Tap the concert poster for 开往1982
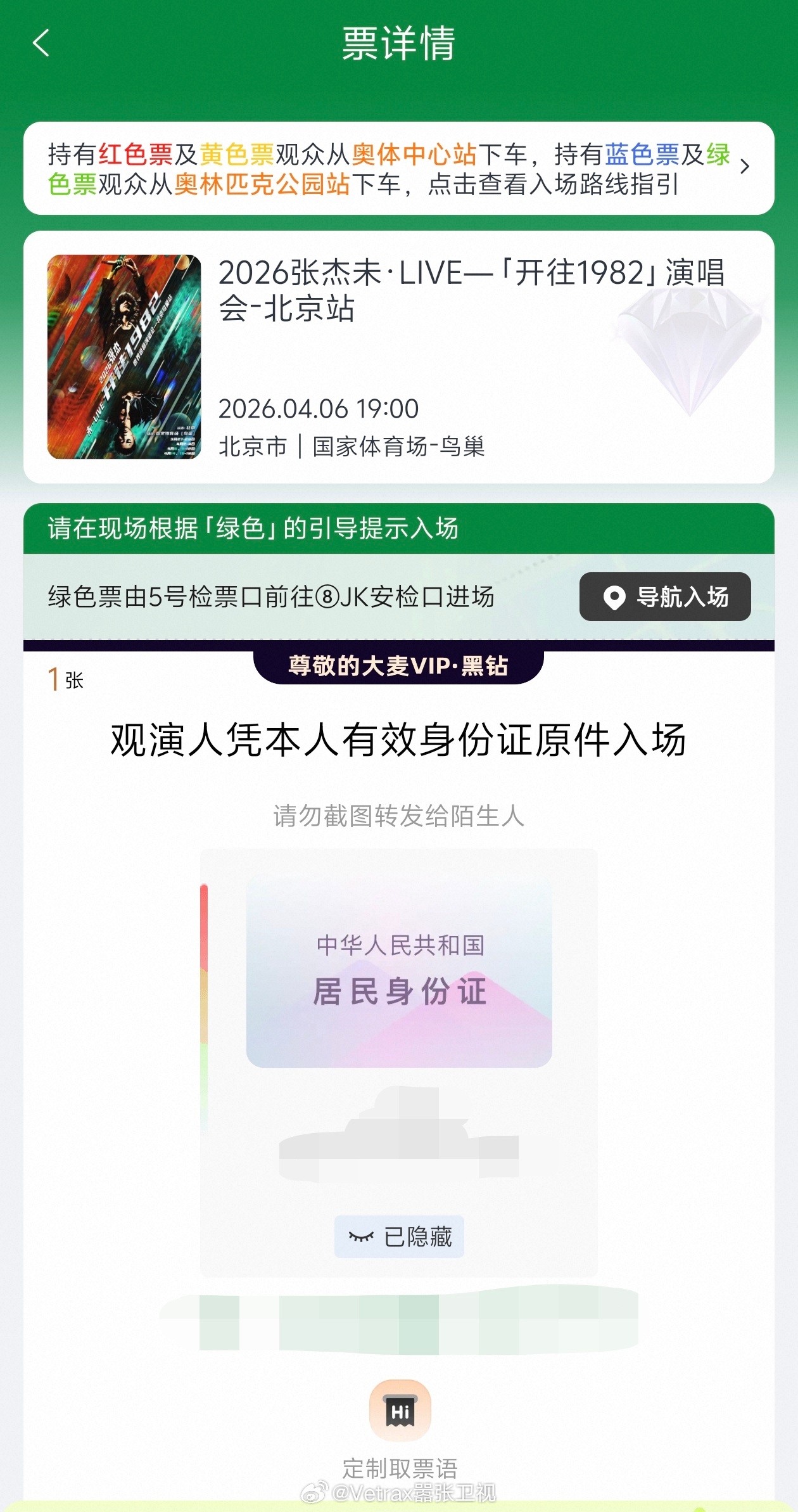Screen dimensions: 798x1512 click(x=124, y=356)
